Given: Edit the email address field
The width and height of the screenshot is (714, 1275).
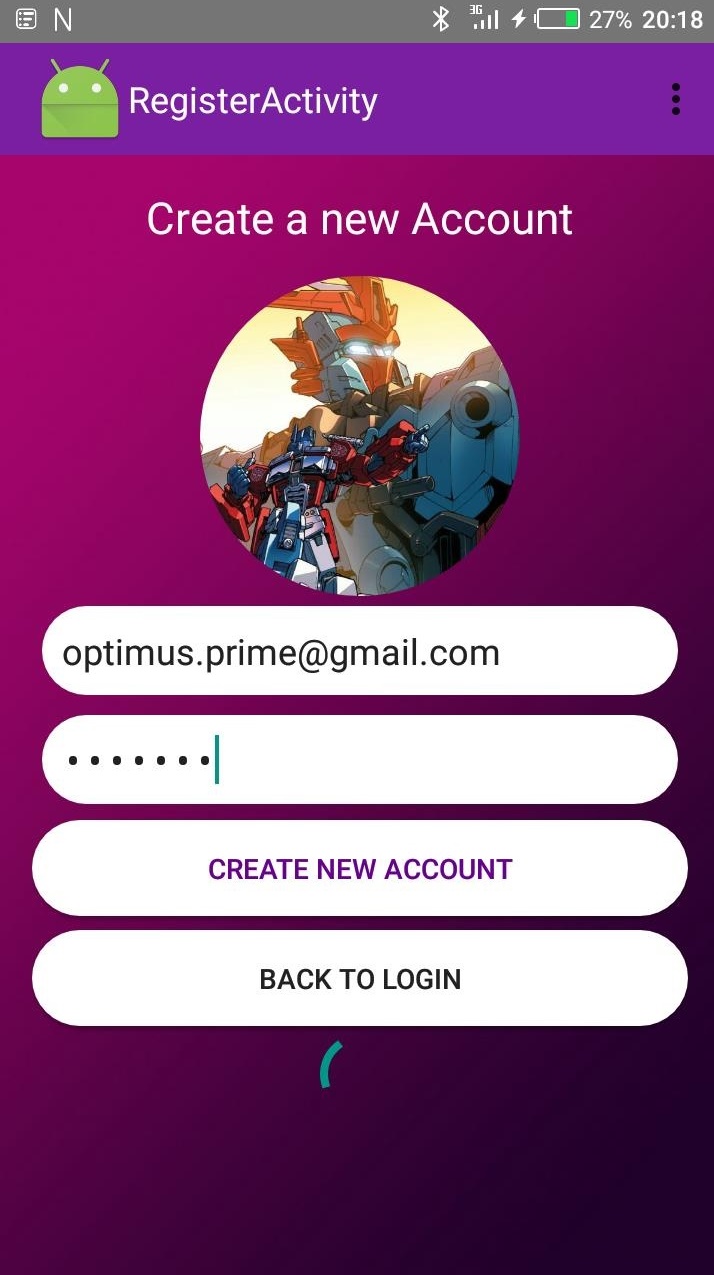Looking at the screenshot, I should 359,652.
